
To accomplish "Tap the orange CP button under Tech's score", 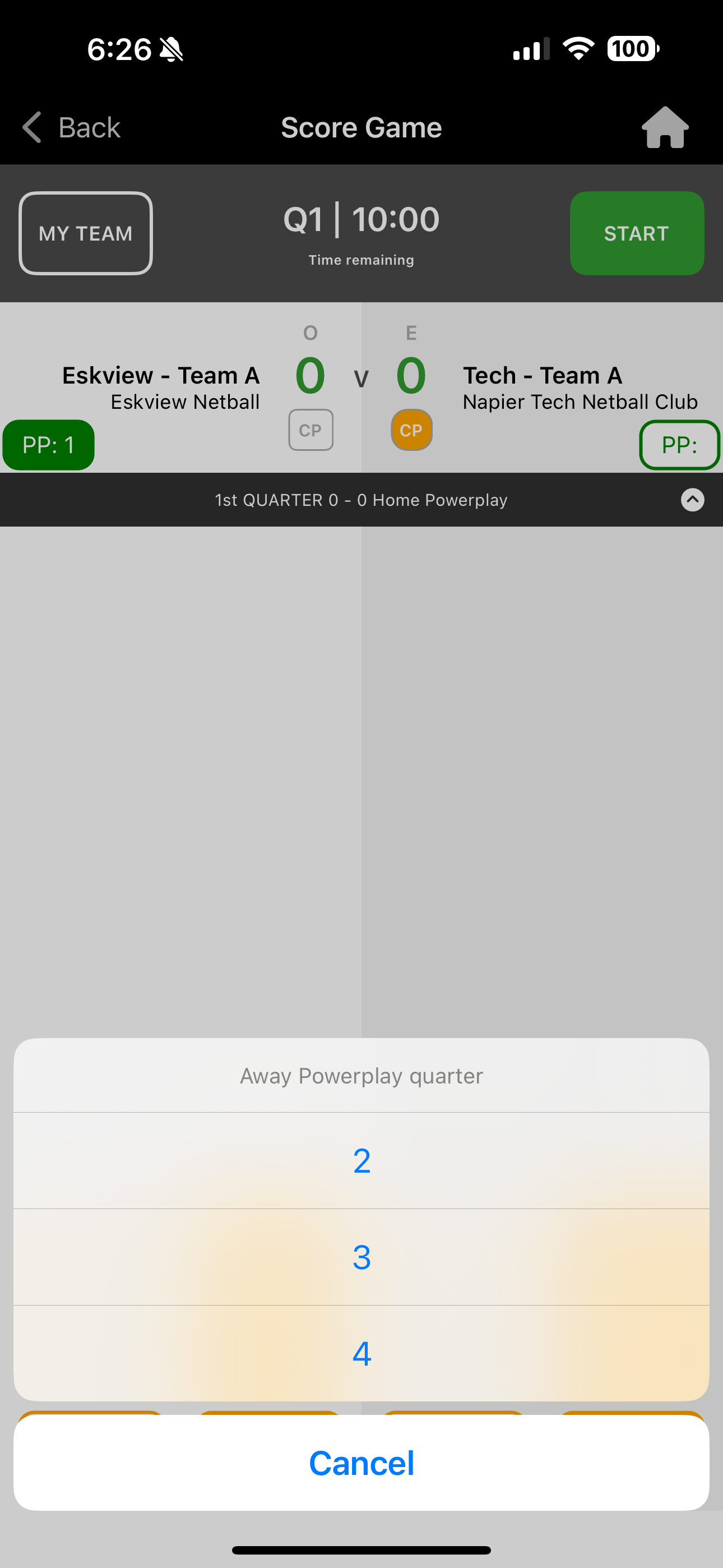I will [411, 430].
